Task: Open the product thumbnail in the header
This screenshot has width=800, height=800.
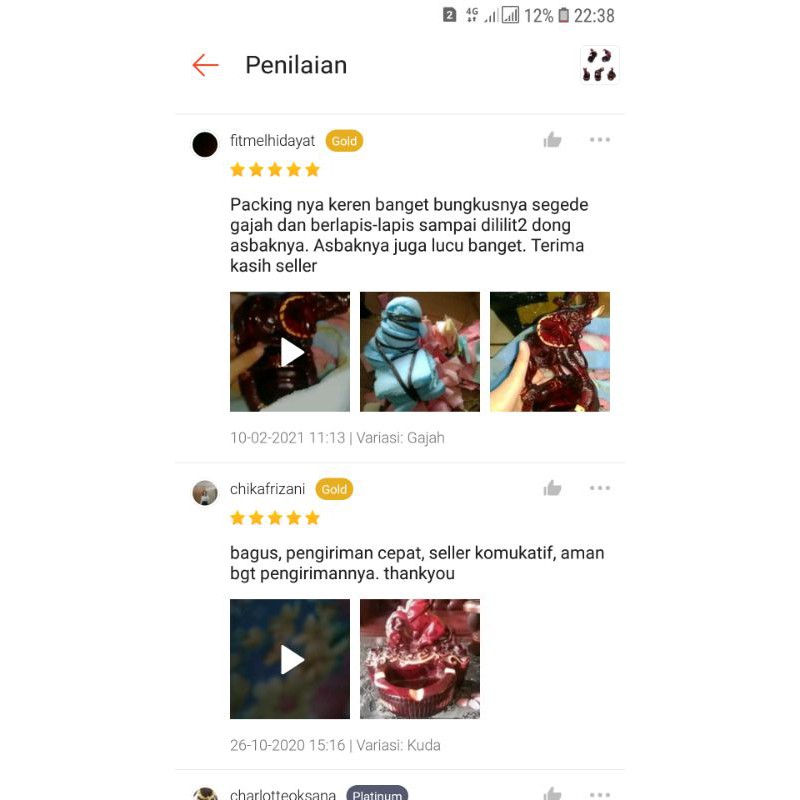Action: [599, 65]
